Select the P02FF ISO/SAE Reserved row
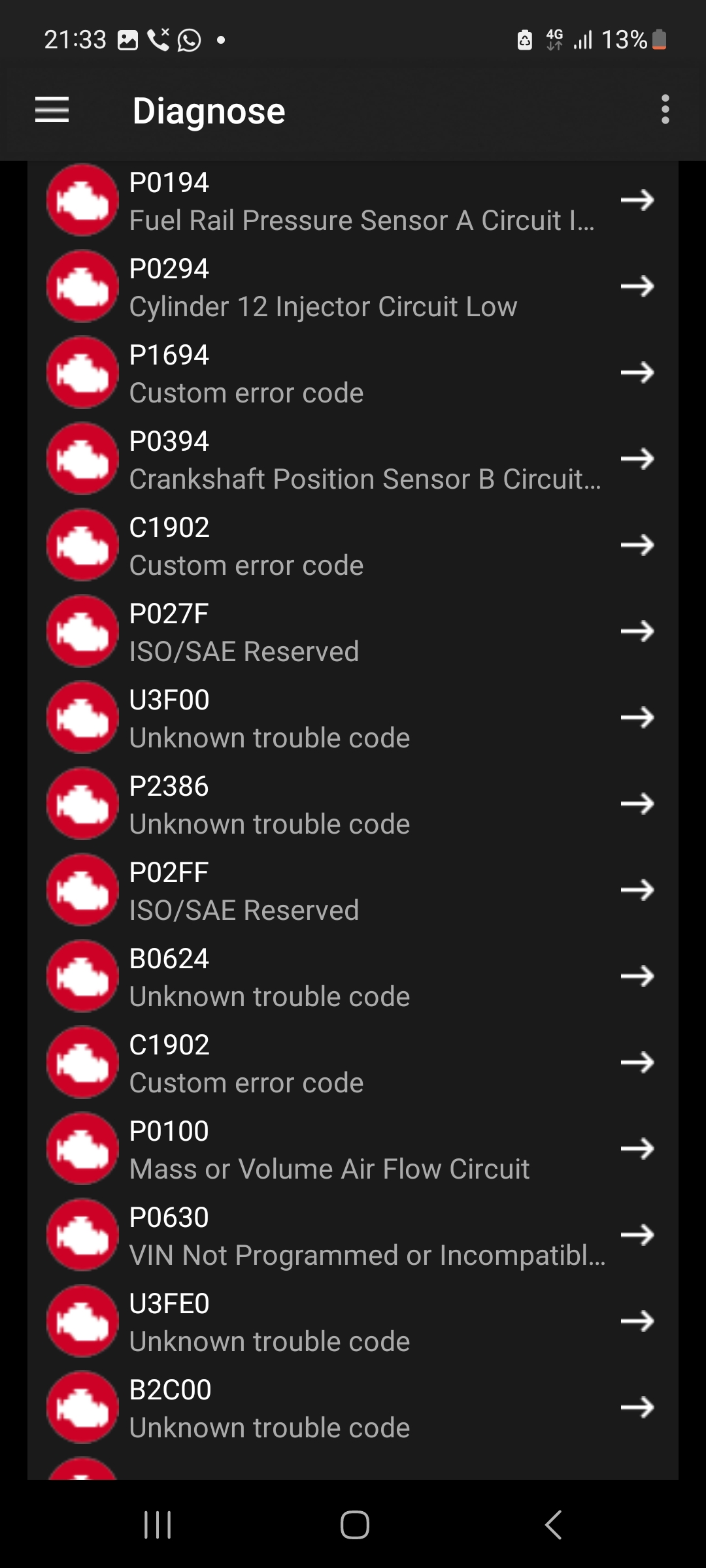 coord(353,890)
